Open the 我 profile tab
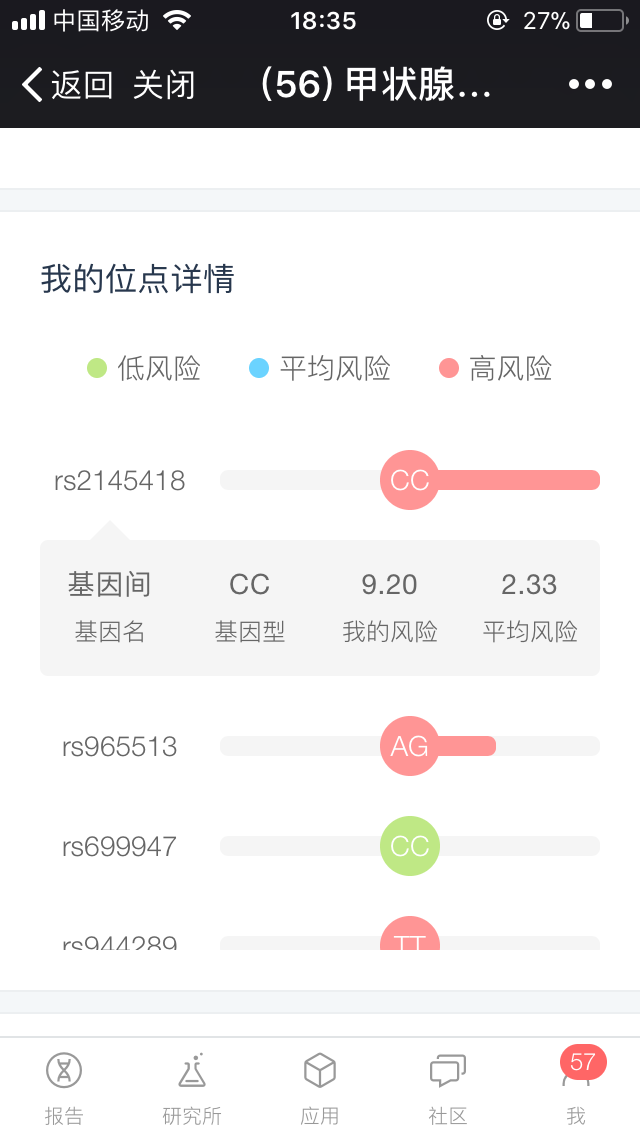The width and height of the screenshot is (640, 1136). point(576,1088)
